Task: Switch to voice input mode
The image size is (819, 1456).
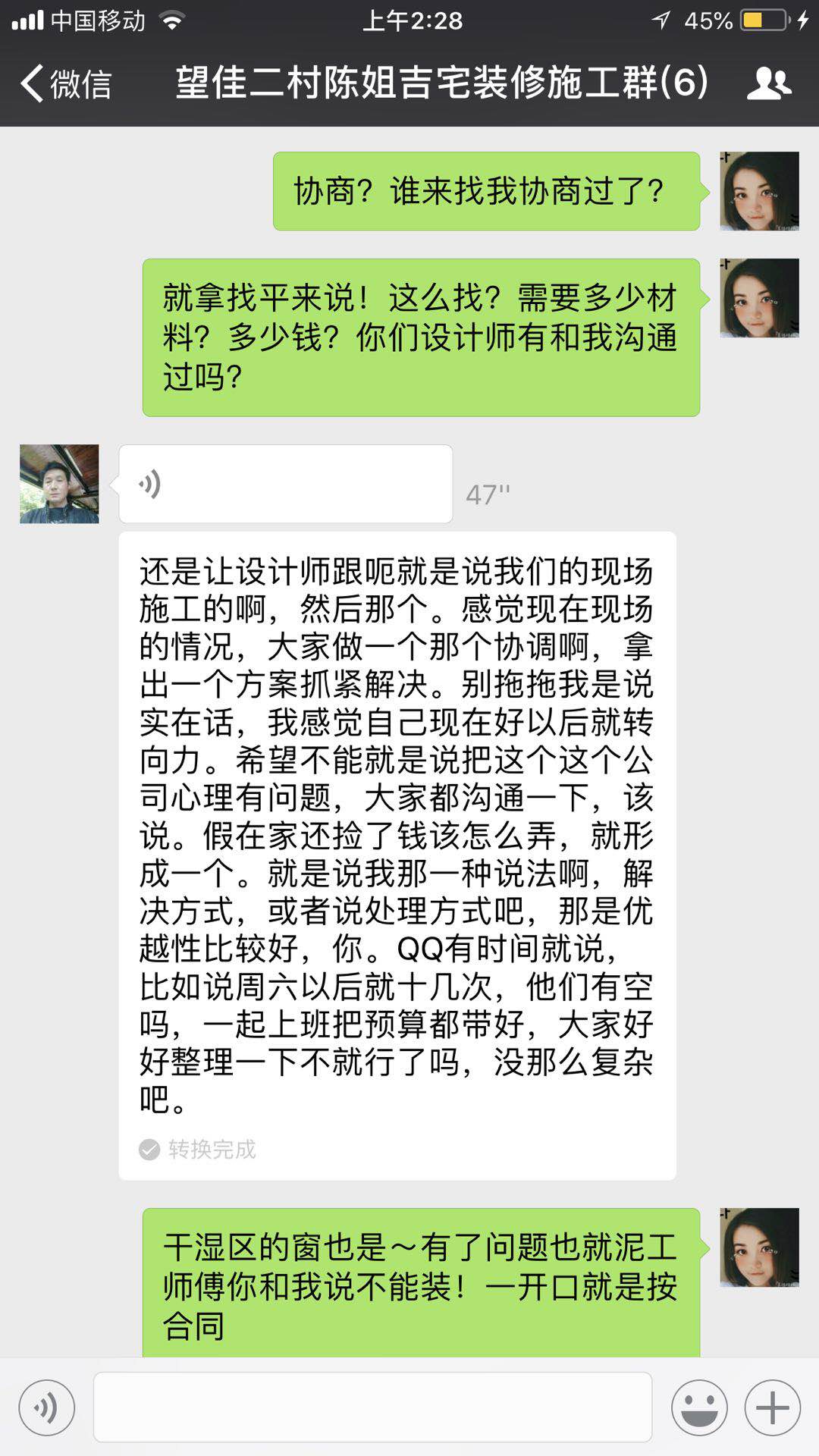Action: click(x=47, y=1407)
